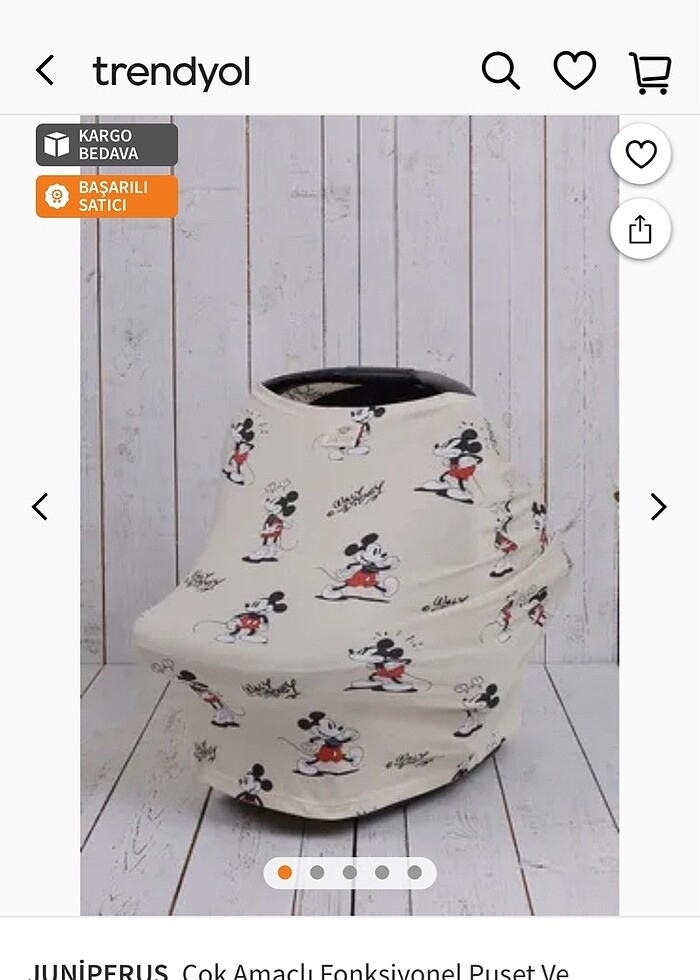Add this product to favorites
The width and height of the screenshot is (700, 980).
(640, 154)
